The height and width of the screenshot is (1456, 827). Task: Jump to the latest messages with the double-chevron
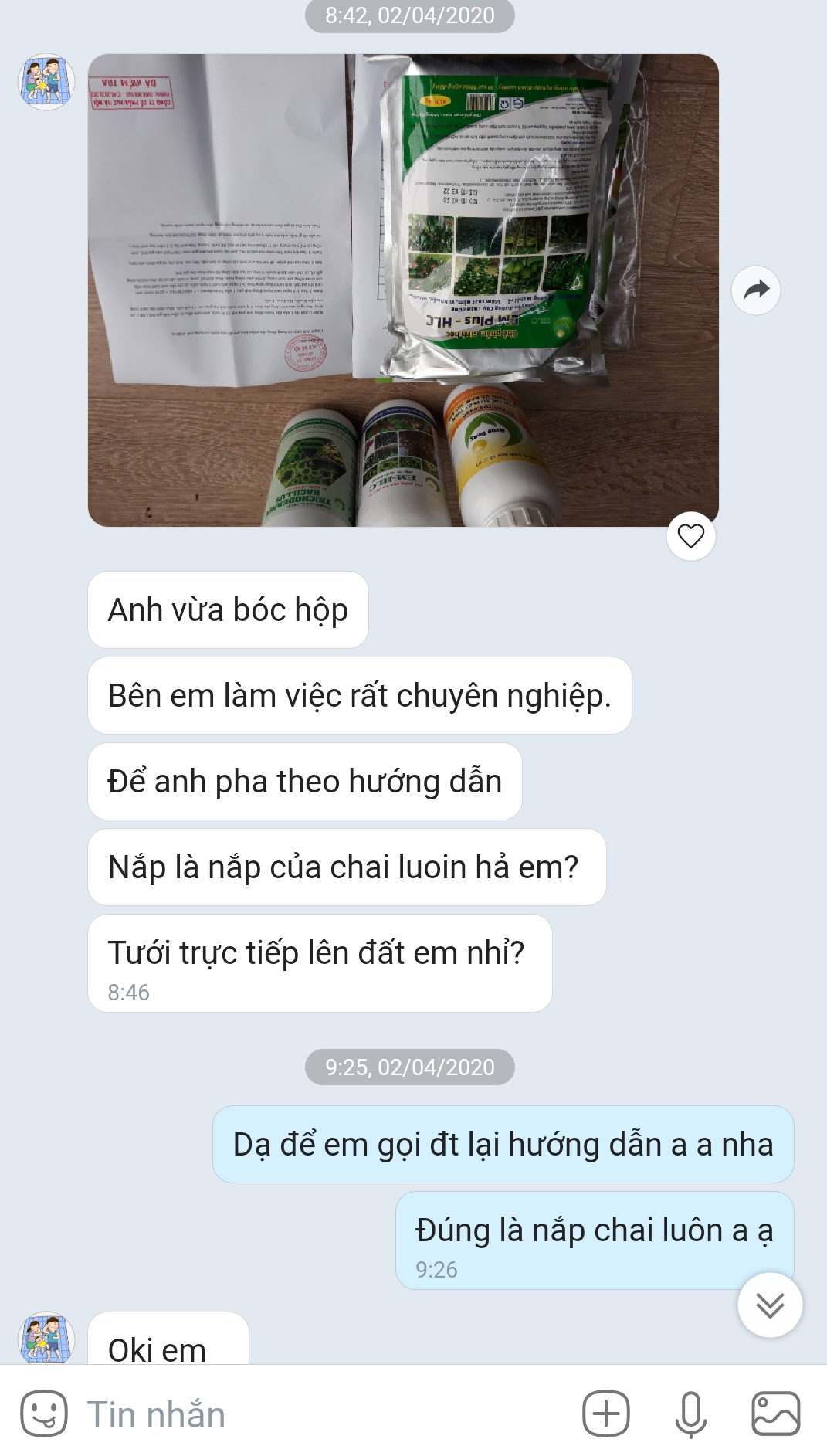pos(770,1305)
